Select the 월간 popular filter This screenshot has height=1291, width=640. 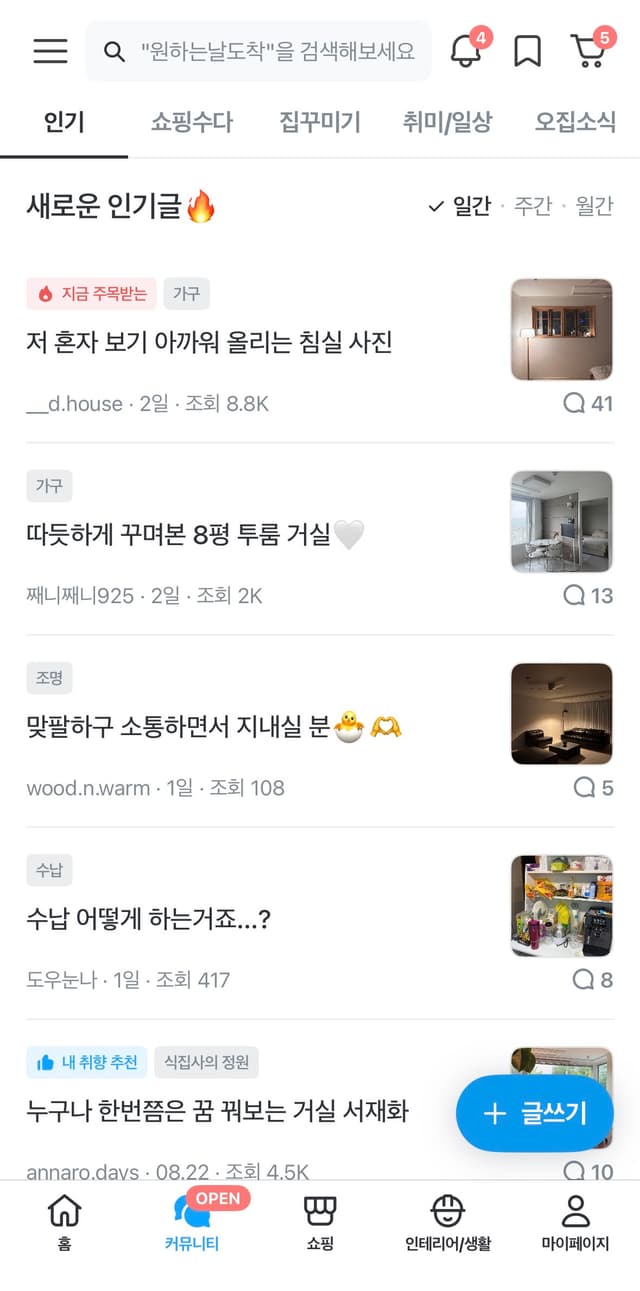coord(594,206)
